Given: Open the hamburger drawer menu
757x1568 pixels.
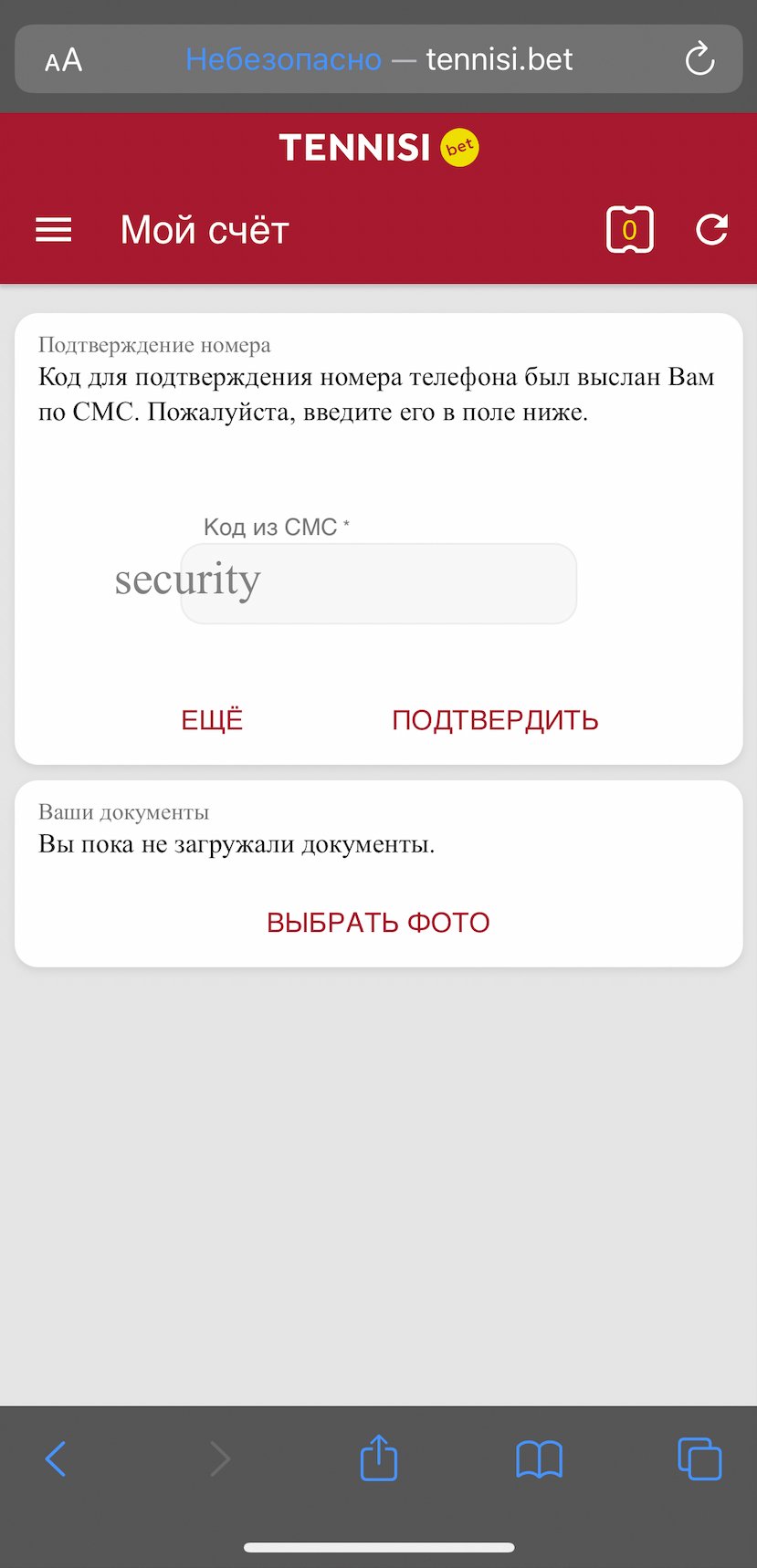Looking at the screenshot, I should [x=53, y=230].
